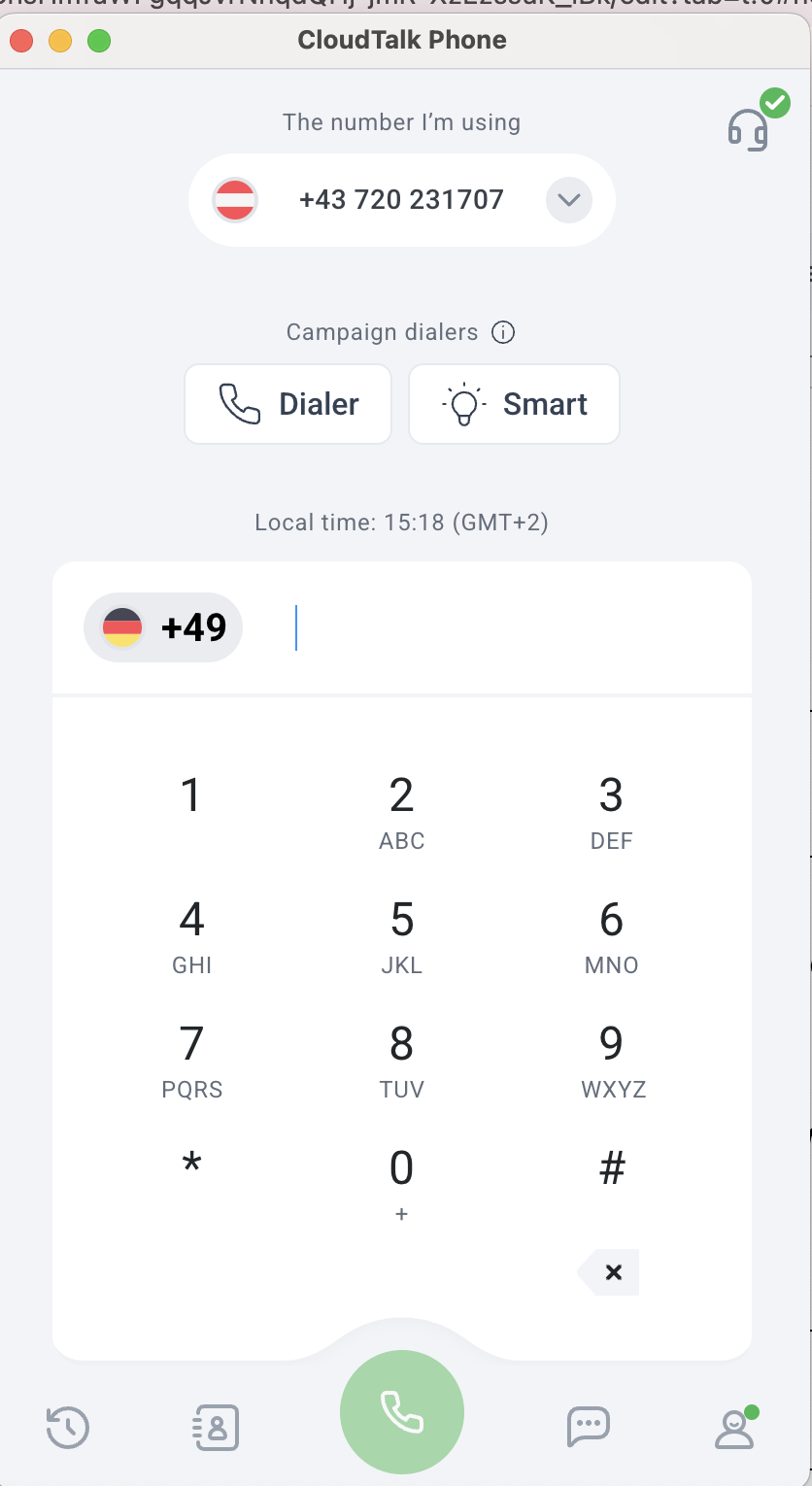Enter 0 on the keypad
The image size is (812, 1486).
(x=401, y=1180)
